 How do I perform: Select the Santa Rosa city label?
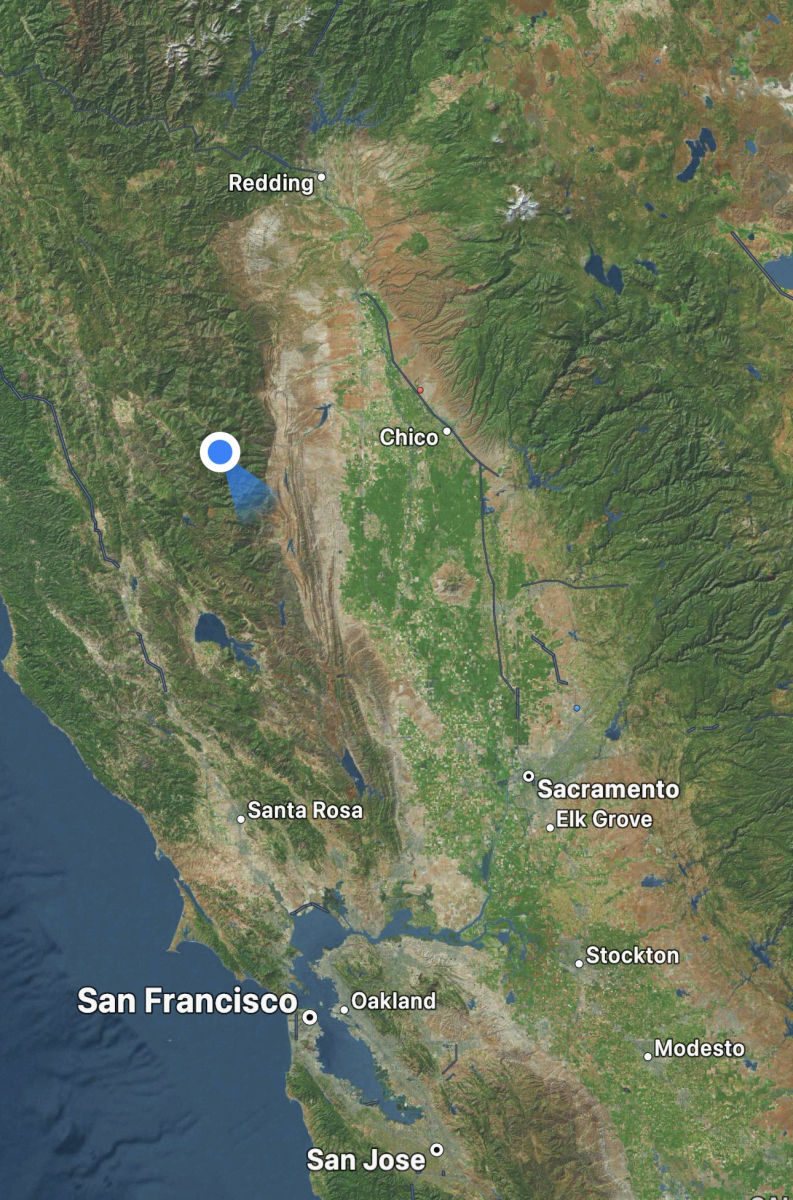(x=305, y=810)
